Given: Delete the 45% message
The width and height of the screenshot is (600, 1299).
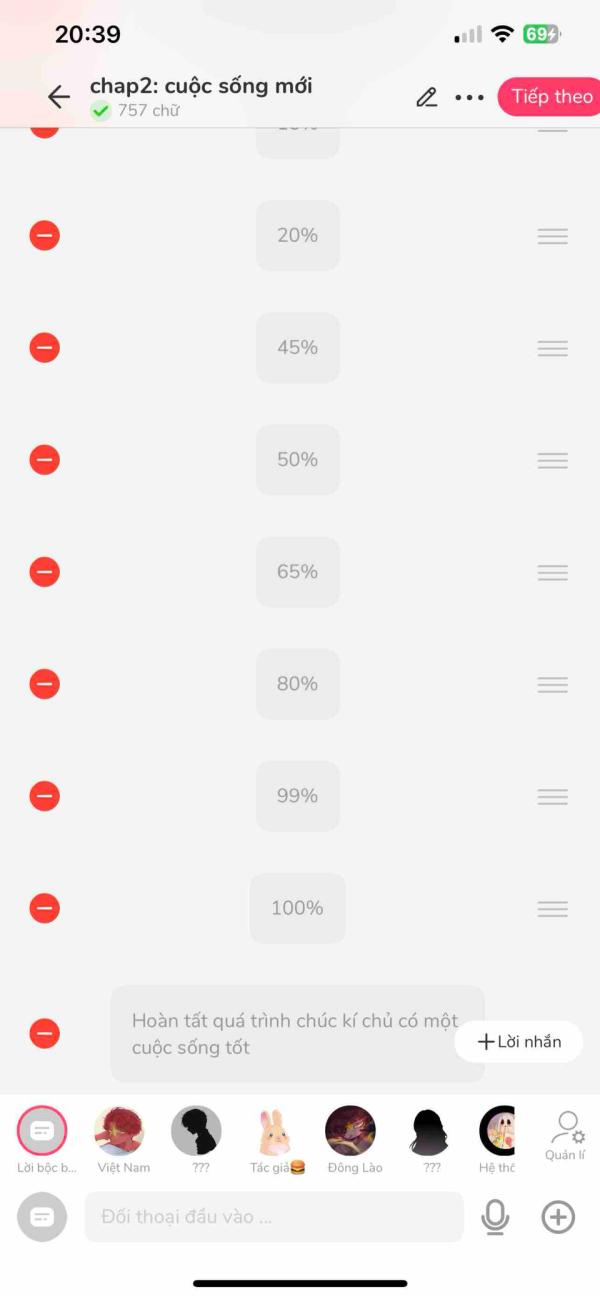Looking at the screenshot, I should (44, 348).
